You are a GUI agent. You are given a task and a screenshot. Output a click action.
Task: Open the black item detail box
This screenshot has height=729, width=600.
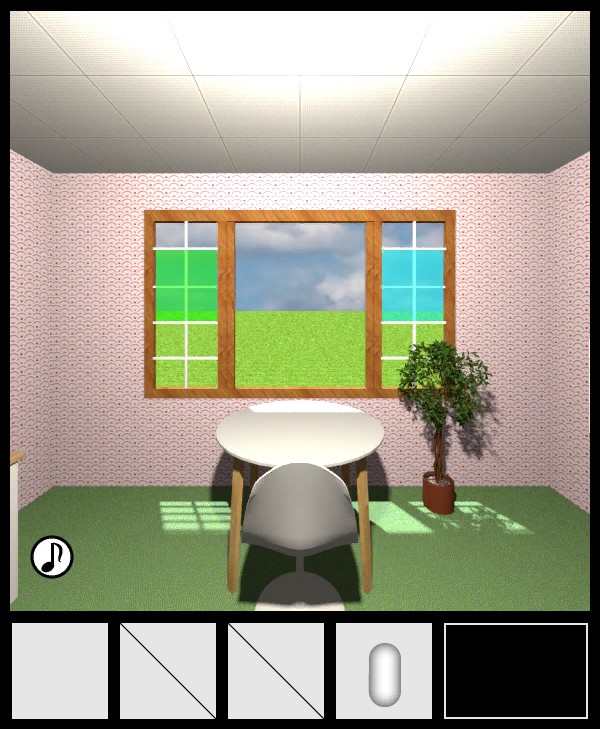coord(516,671)
